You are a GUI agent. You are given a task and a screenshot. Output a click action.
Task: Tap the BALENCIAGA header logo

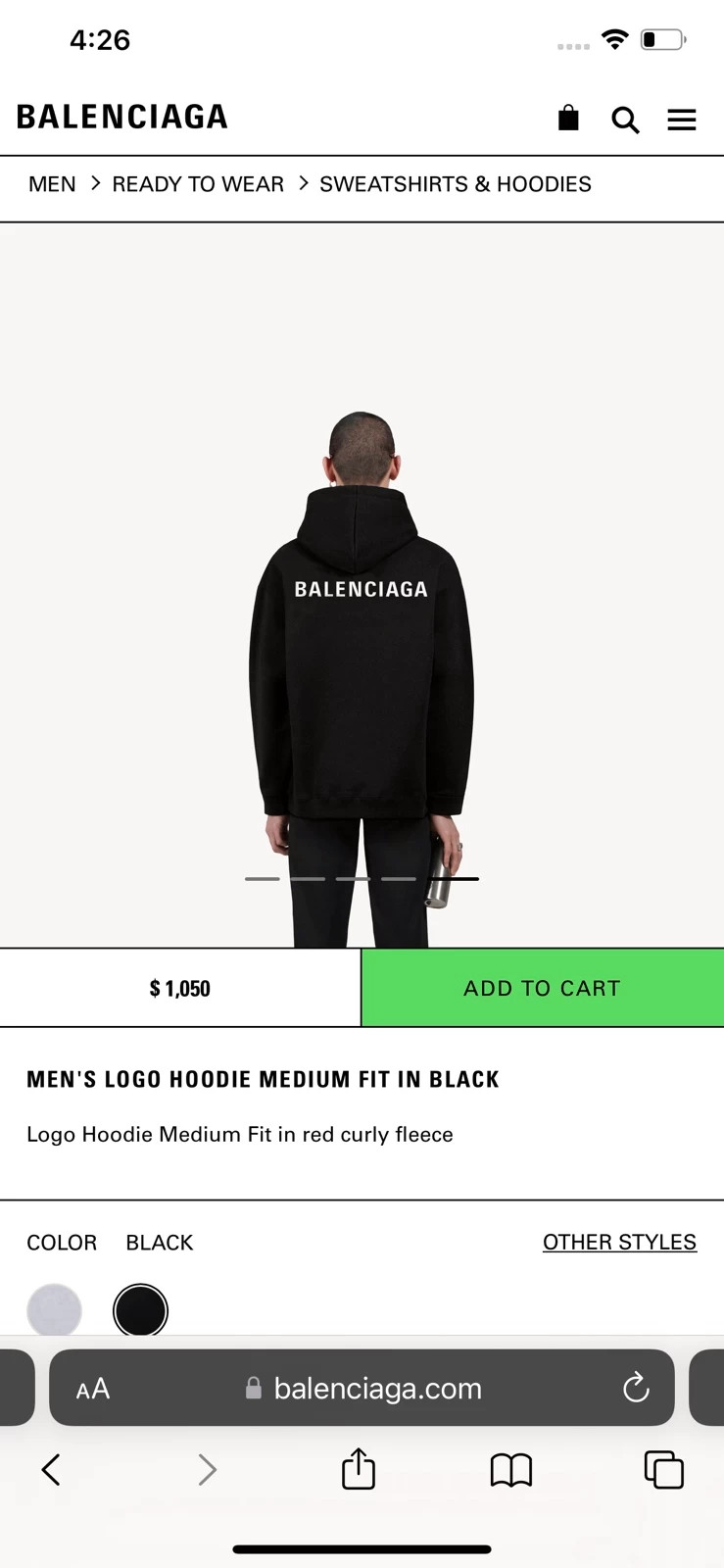pyautogui.click(x=122, y=118)
